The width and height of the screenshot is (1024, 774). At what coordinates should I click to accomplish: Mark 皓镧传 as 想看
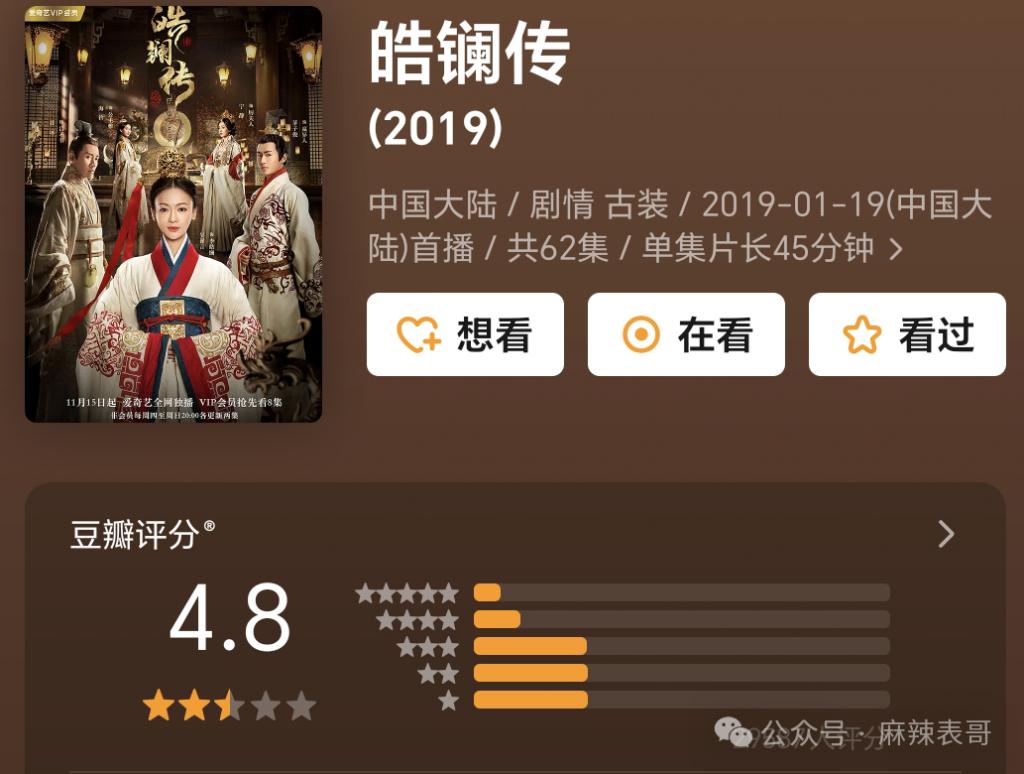(465, 335)
